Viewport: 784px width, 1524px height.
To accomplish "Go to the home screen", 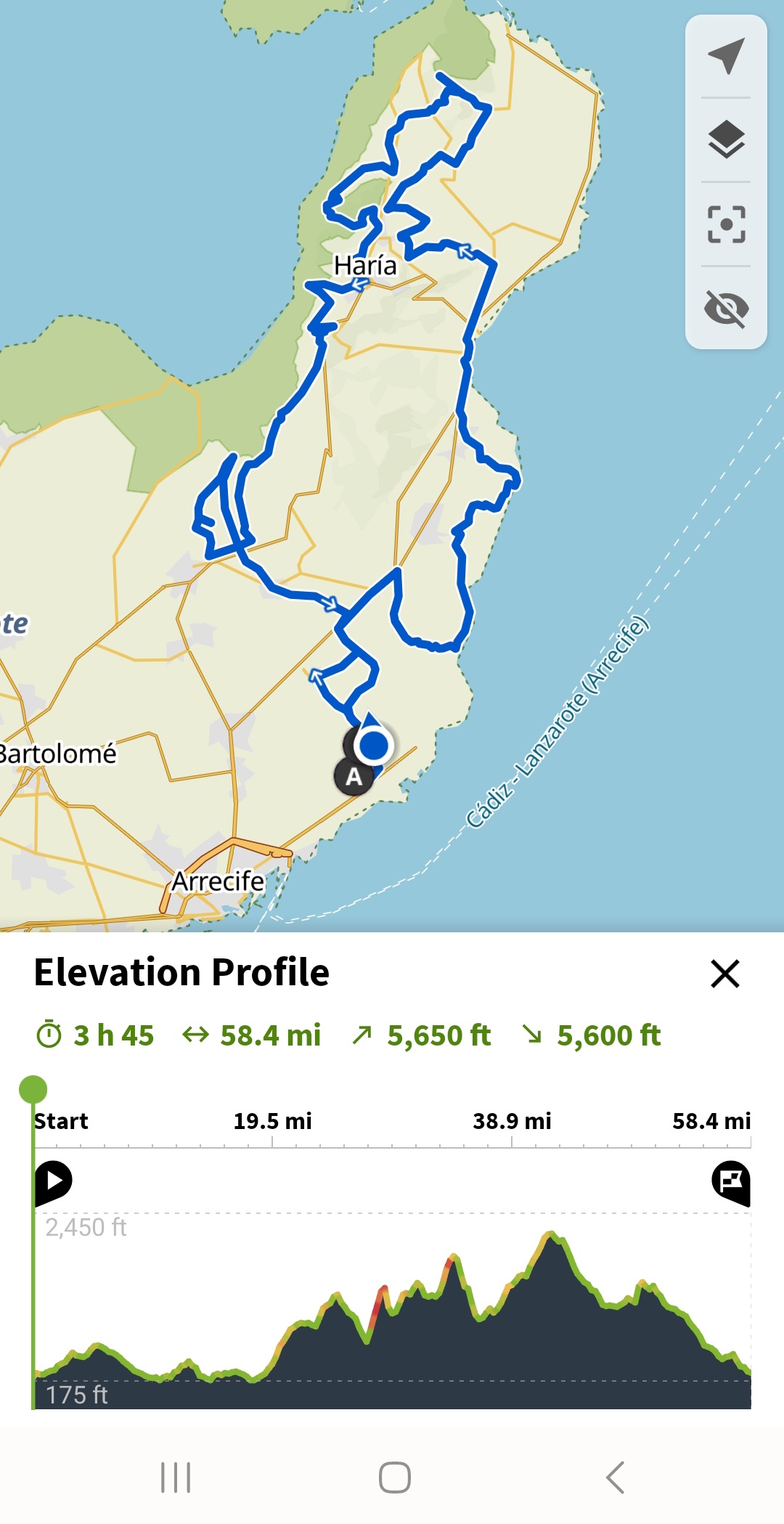I will click(395, 1478).
